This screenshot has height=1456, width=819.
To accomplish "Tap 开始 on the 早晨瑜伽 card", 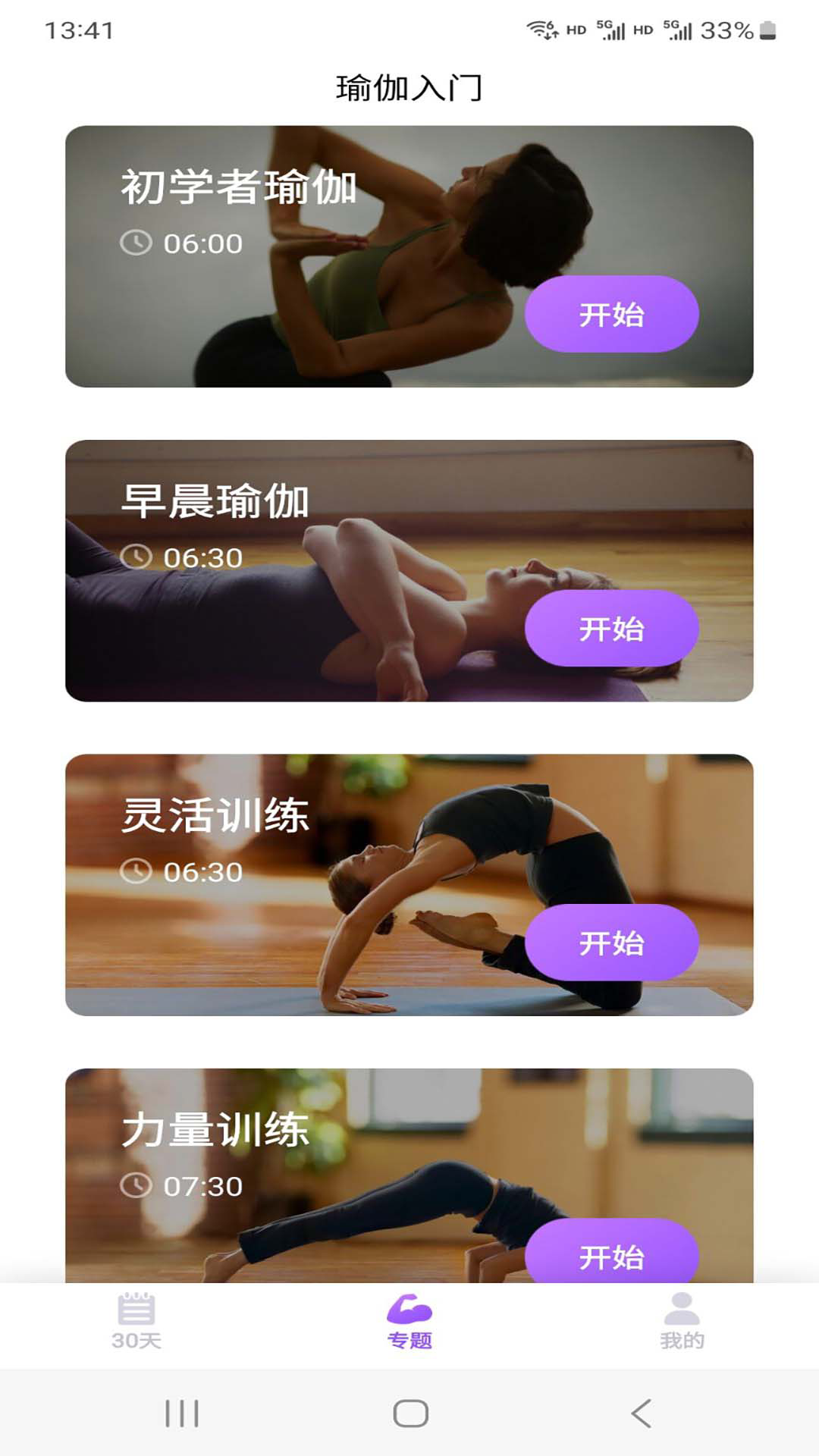I will pos(611,629).
